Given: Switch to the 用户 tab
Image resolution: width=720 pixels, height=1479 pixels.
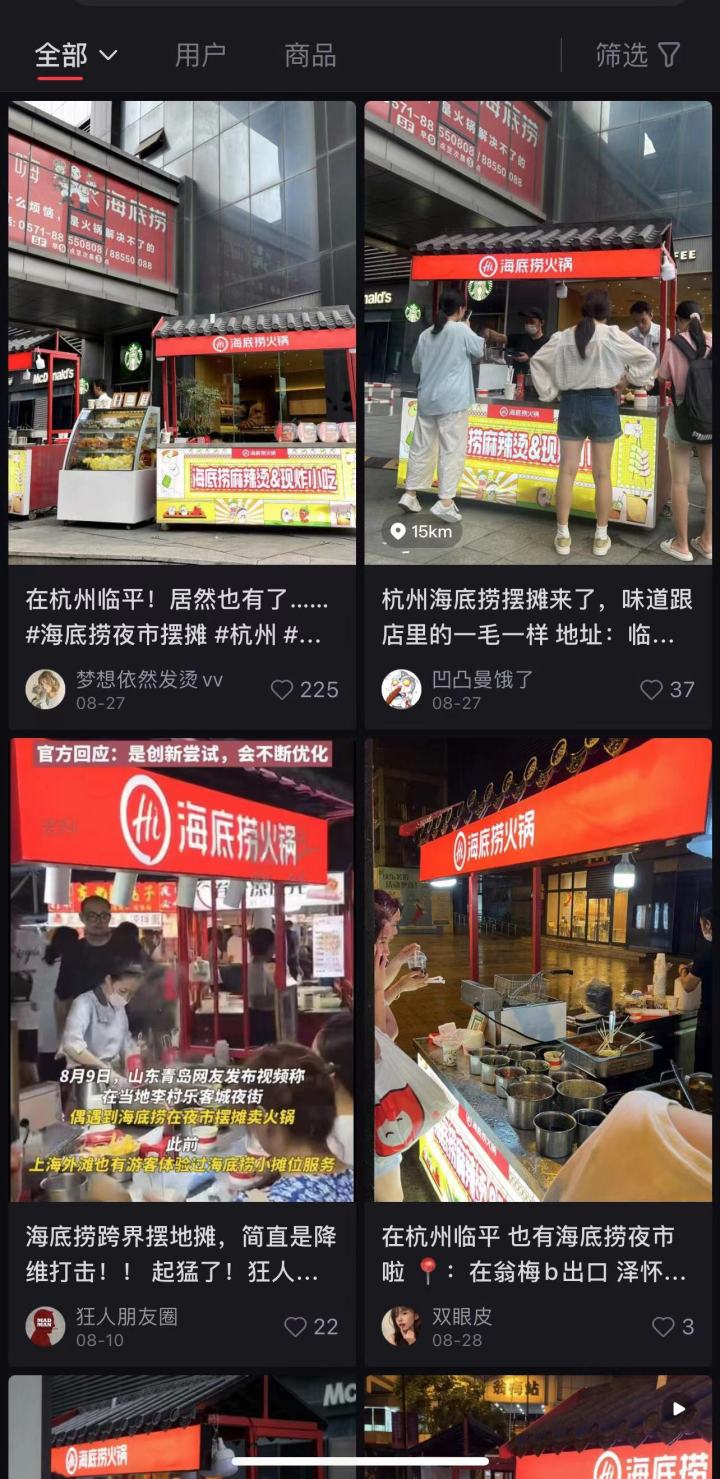Looking at the screenshot, I should pyautogui.click(x=200, y=55).
